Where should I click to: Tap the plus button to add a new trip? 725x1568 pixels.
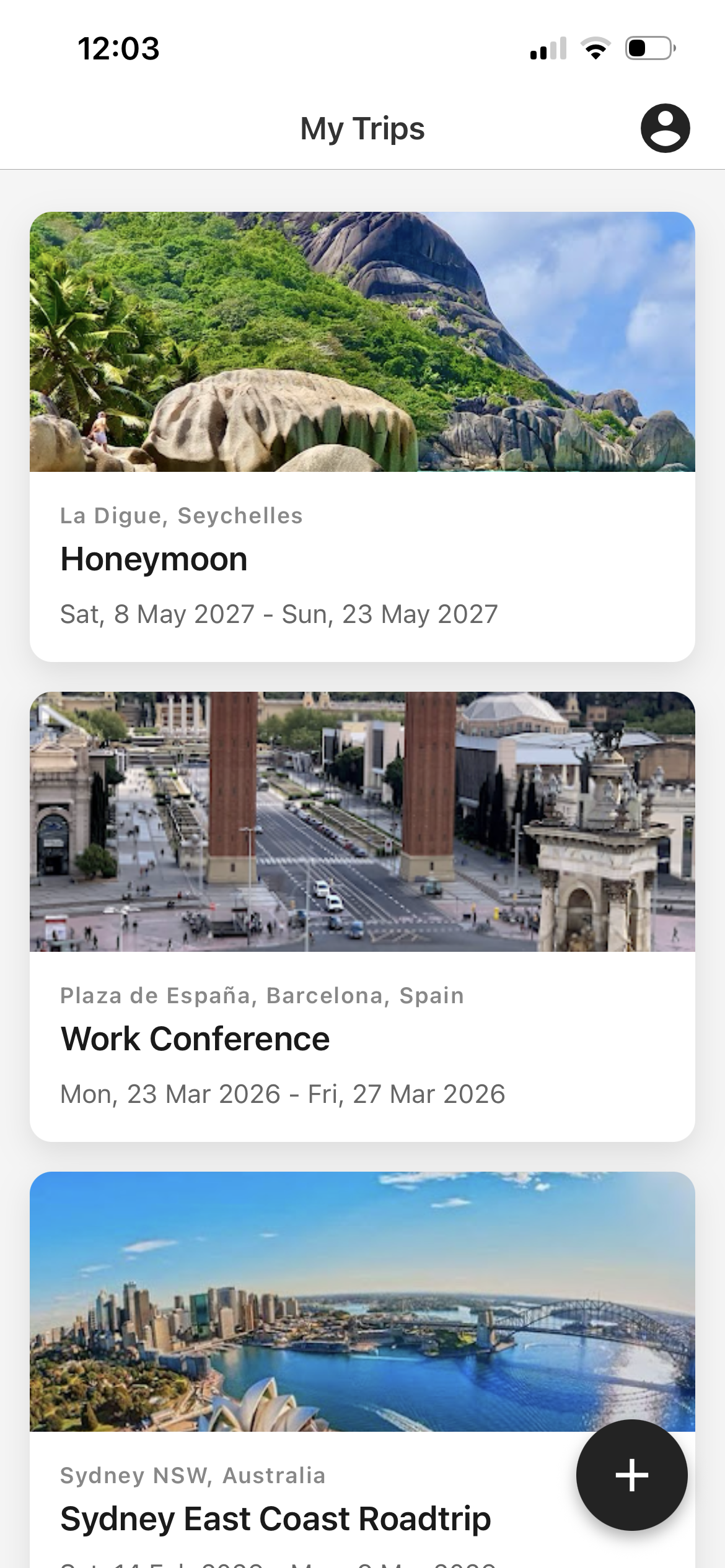(x=631, y=1475)
